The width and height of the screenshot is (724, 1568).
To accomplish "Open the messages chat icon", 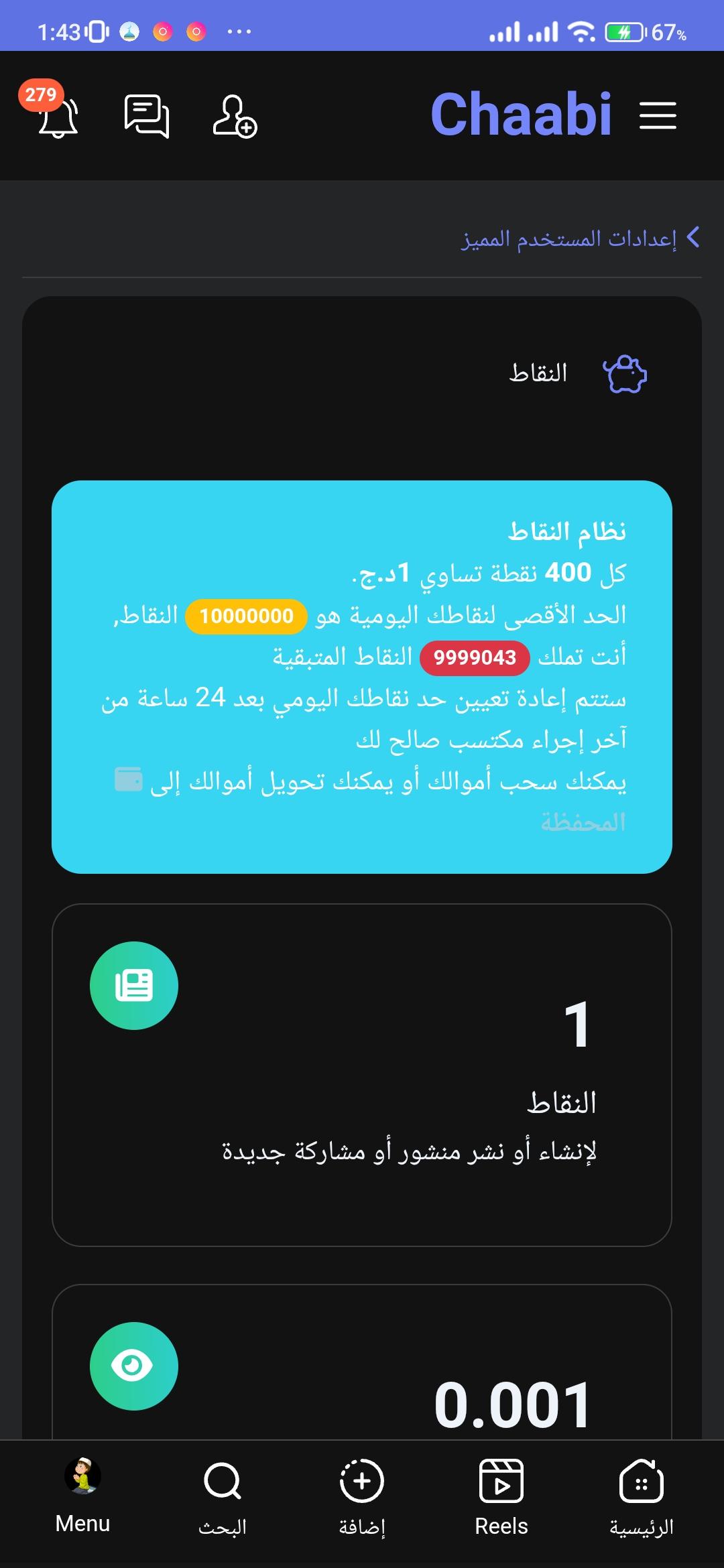I will point(146,116).
